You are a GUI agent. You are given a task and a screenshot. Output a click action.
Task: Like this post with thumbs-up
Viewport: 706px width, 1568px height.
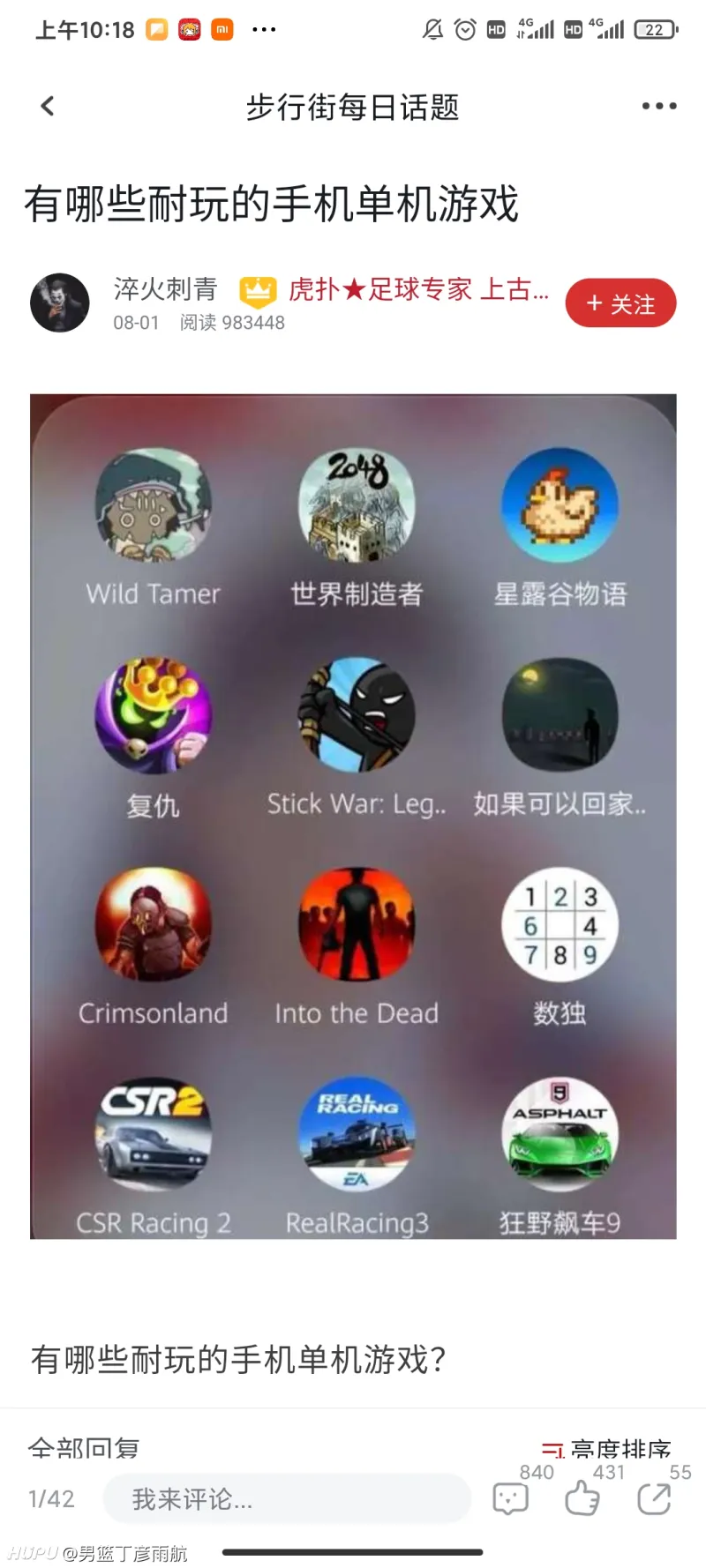coord(582,1498)
